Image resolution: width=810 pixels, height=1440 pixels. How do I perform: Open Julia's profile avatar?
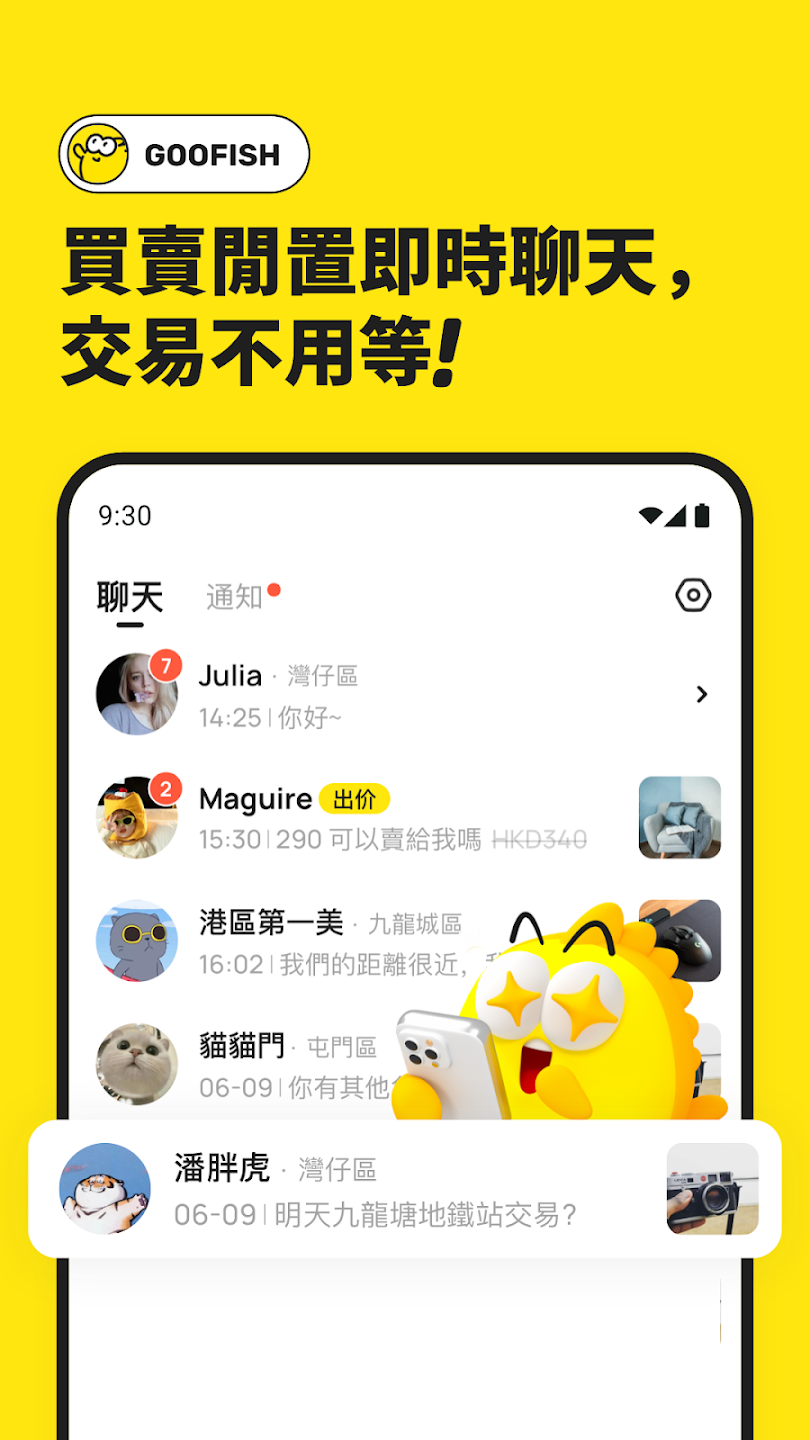coord(136,694)
